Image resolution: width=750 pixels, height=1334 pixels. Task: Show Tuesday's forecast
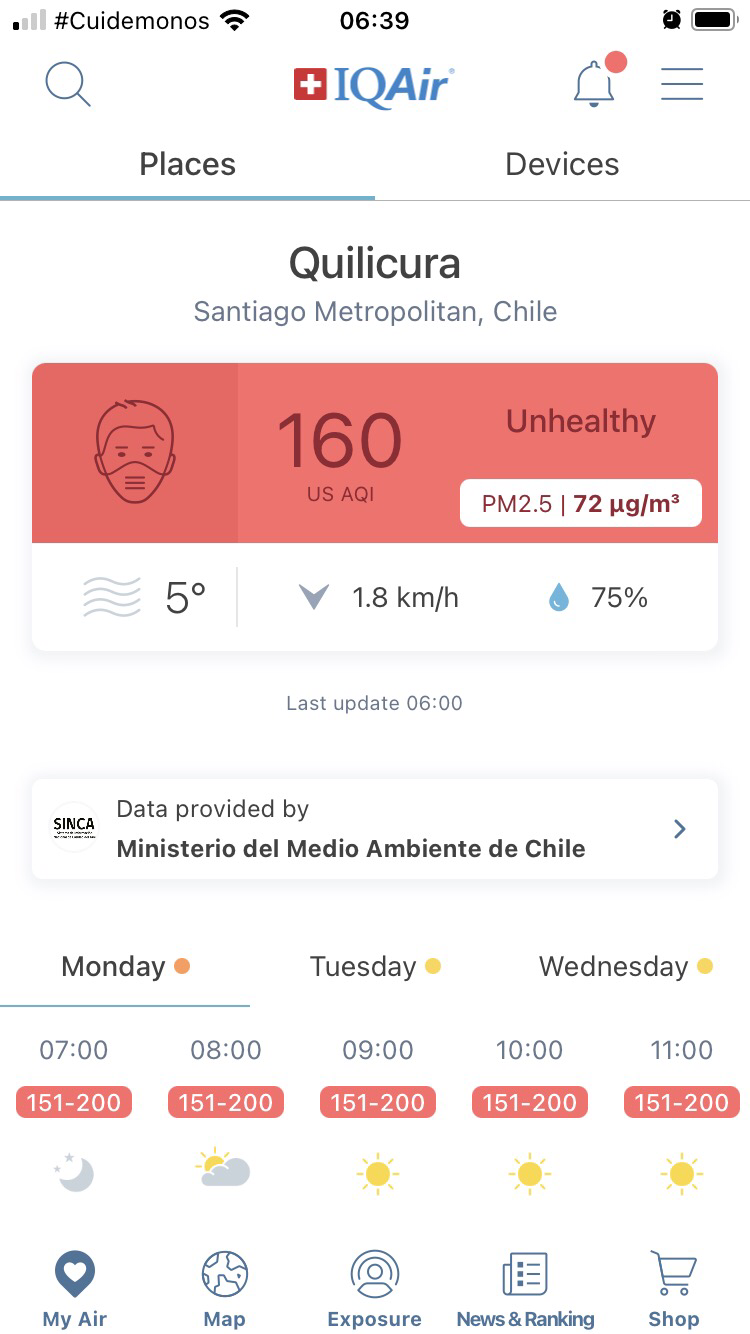[375, 967]
